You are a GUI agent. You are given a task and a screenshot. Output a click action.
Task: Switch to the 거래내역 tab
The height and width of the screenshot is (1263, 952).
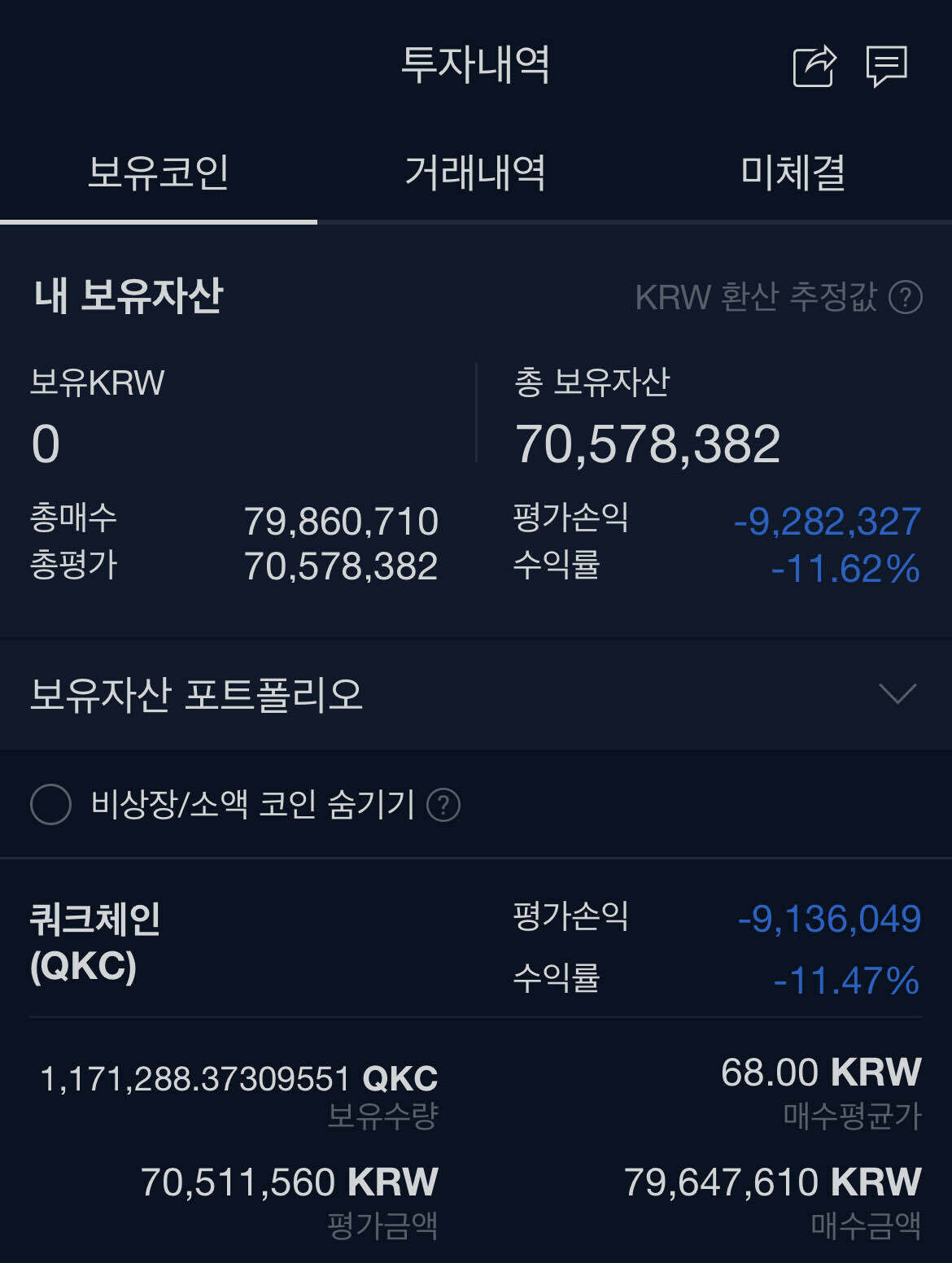(x=476, y=171)
